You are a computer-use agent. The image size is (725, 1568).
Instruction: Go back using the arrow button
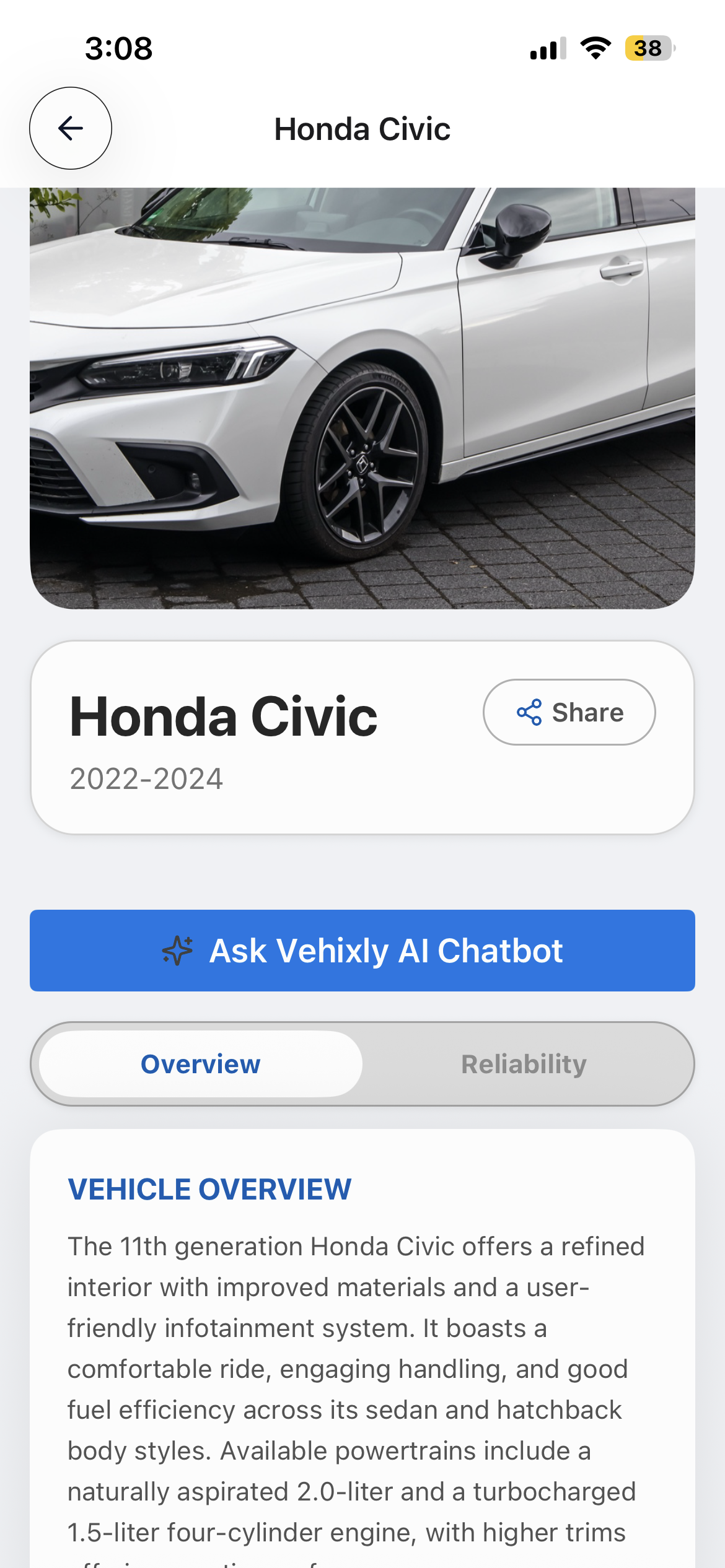click(x=71, y=128)
